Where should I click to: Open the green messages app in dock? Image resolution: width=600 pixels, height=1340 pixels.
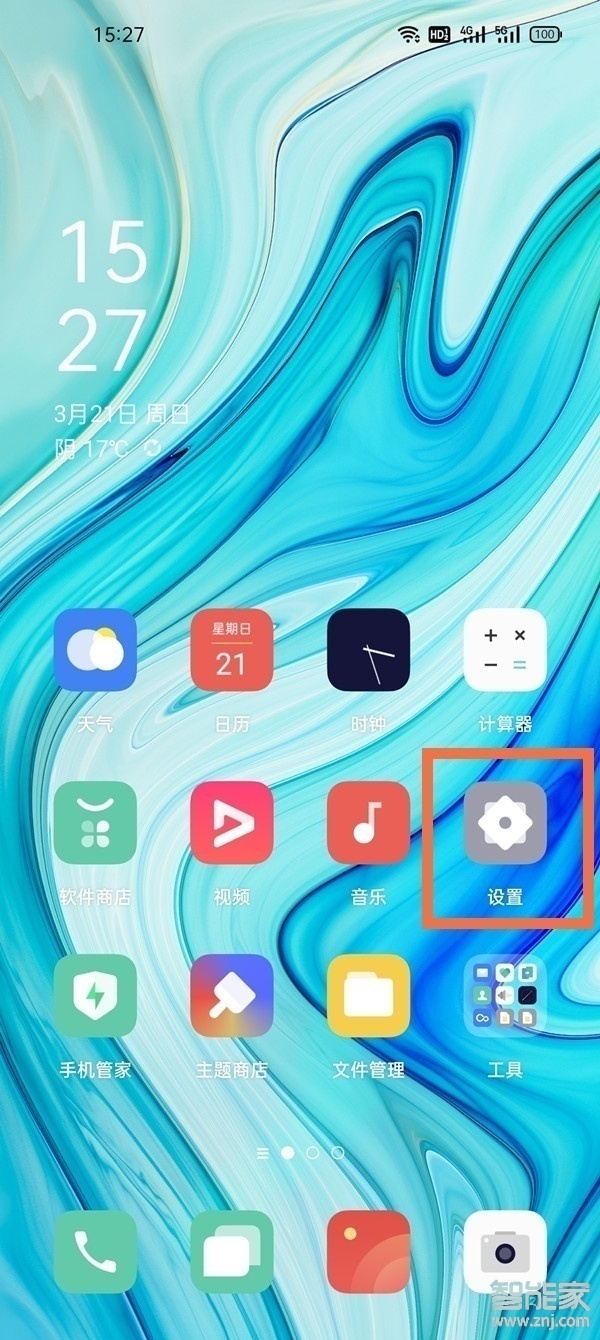[x=232, y=1252]
